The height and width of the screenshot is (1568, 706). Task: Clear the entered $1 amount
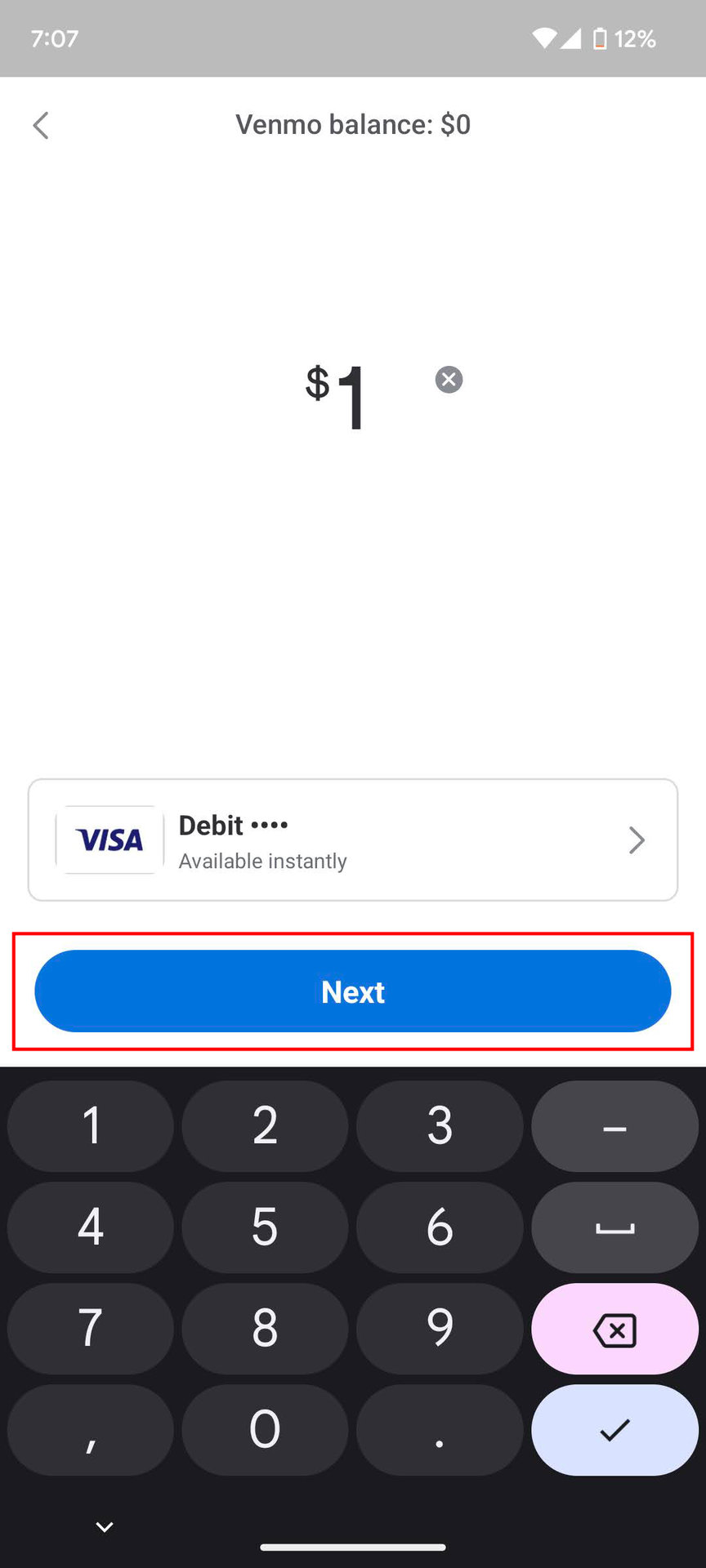449,380
